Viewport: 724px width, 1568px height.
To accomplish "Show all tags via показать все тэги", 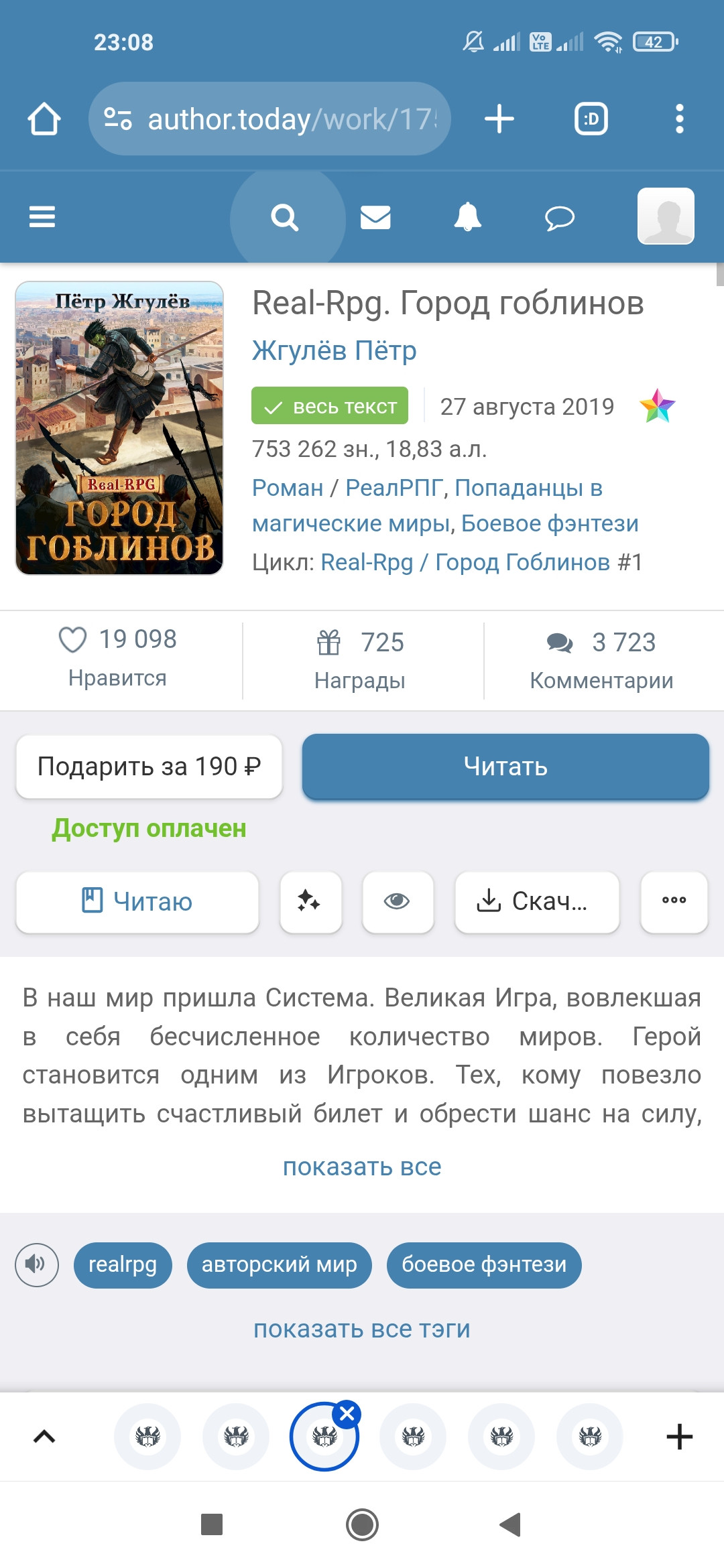I will pyautogui.click(x=362, y=1329).
